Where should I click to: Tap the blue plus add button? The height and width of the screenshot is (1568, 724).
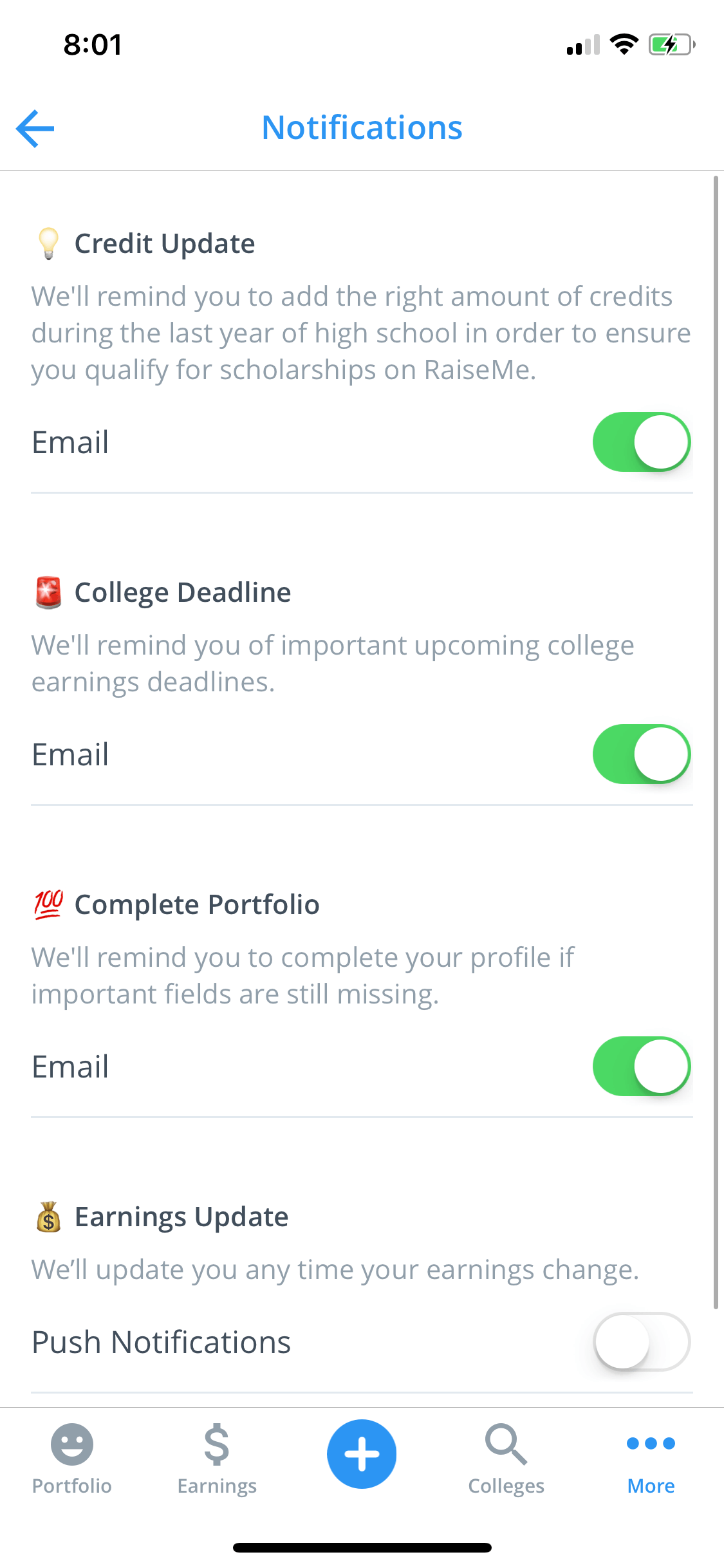click(x=362, y=1454)
